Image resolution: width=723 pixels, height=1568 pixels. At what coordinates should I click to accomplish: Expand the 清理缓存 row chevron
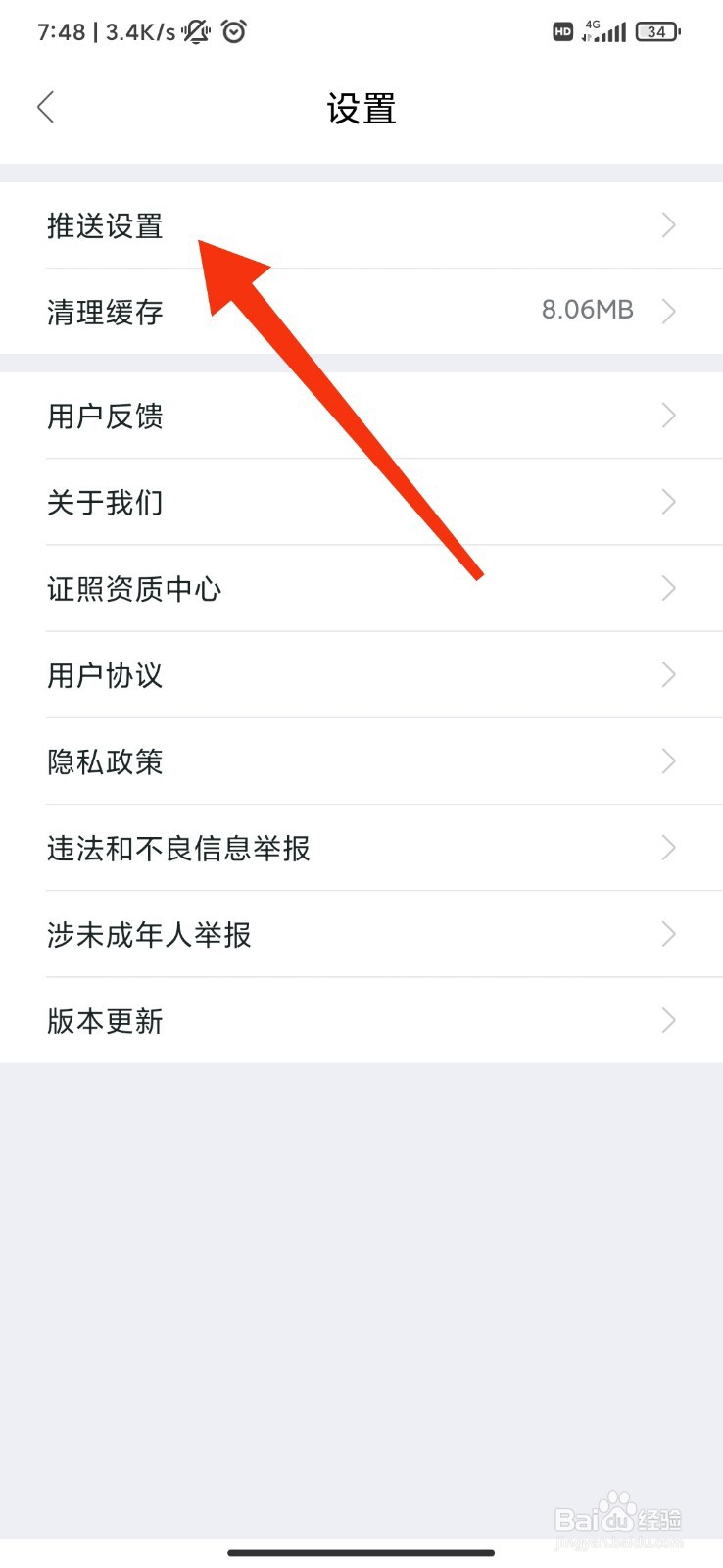(x=669, y=312)
